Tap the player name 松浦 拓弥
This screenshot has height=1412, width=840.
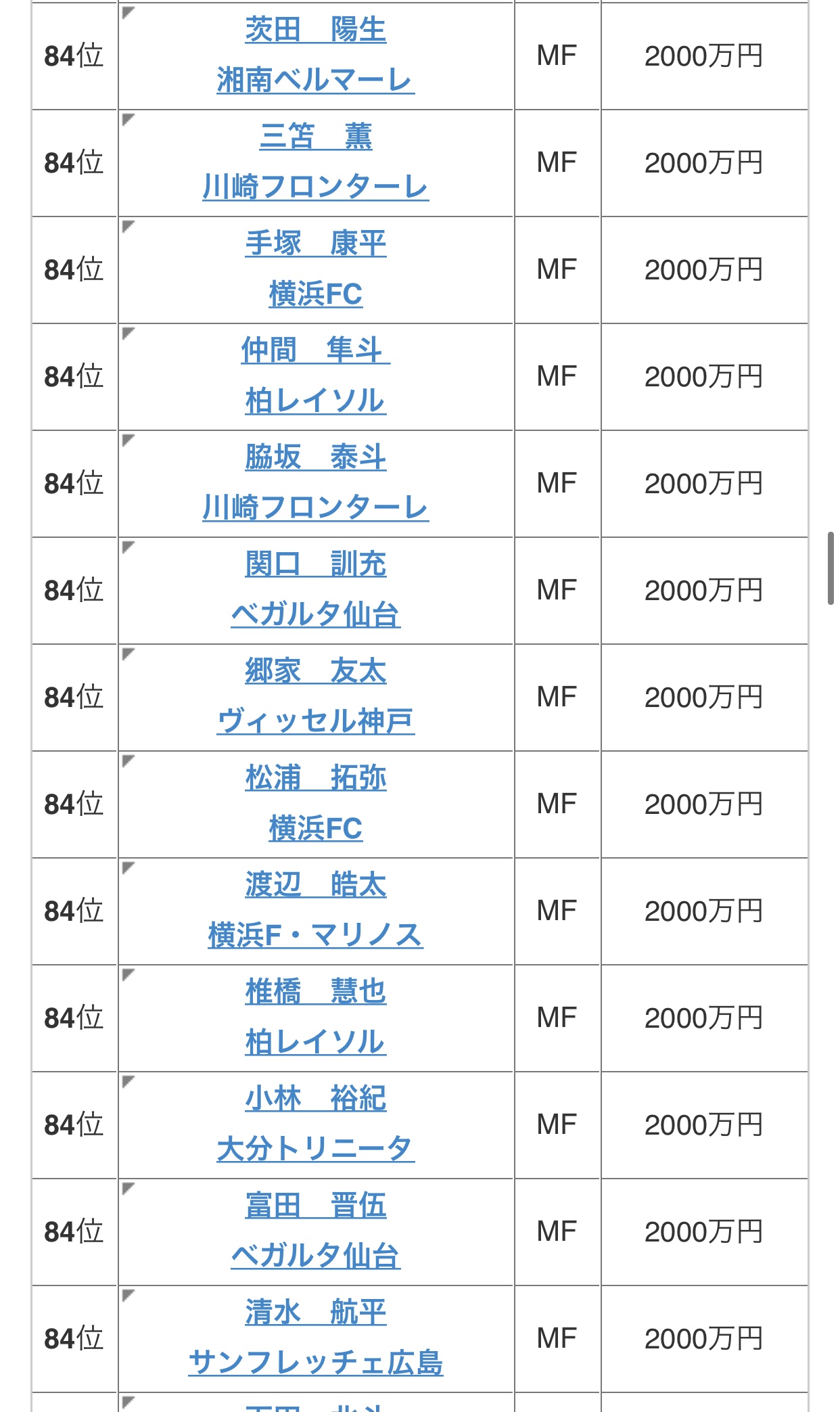[315, 778]
